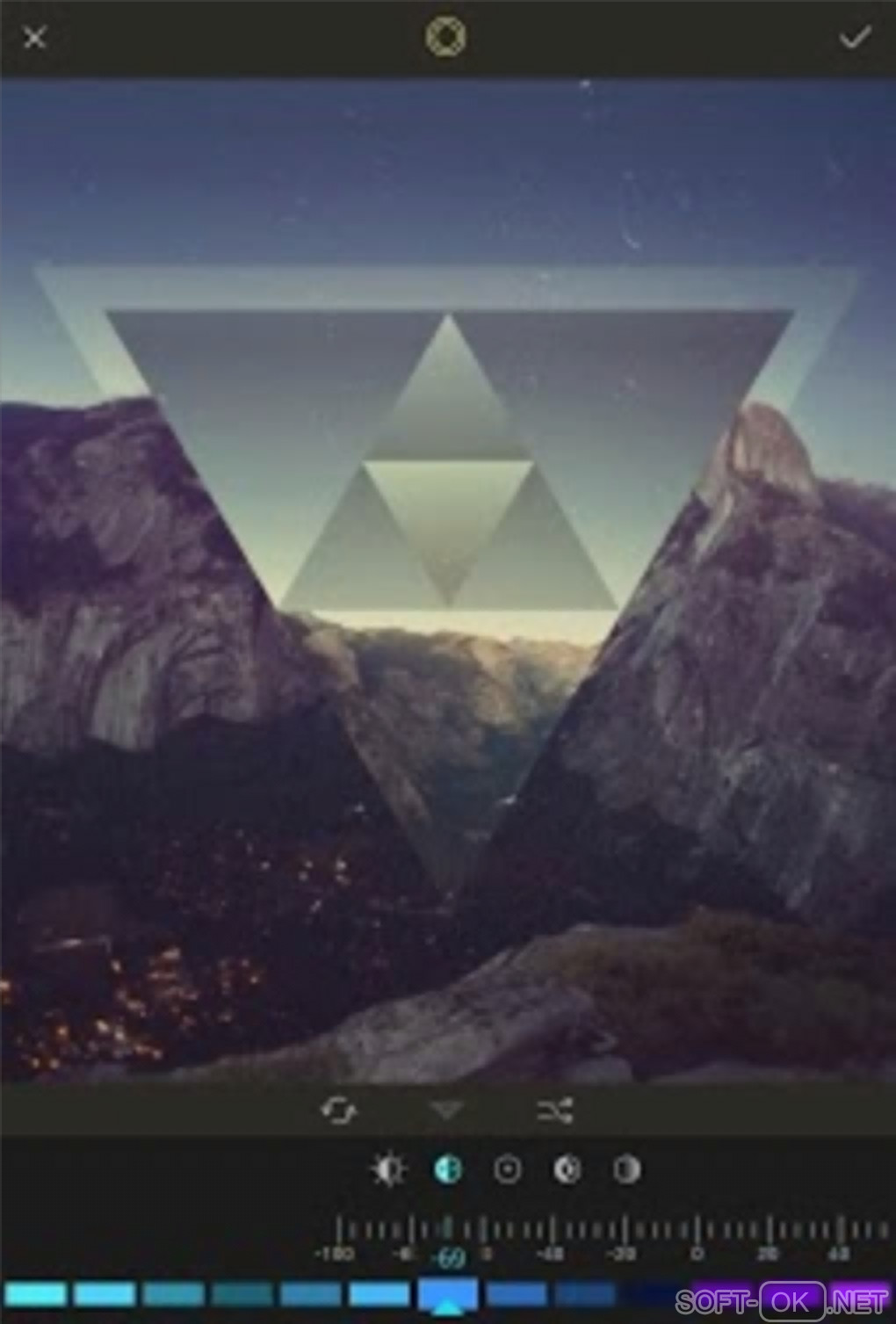Select the highlighted teal adjustment icon

(448, 1169)
